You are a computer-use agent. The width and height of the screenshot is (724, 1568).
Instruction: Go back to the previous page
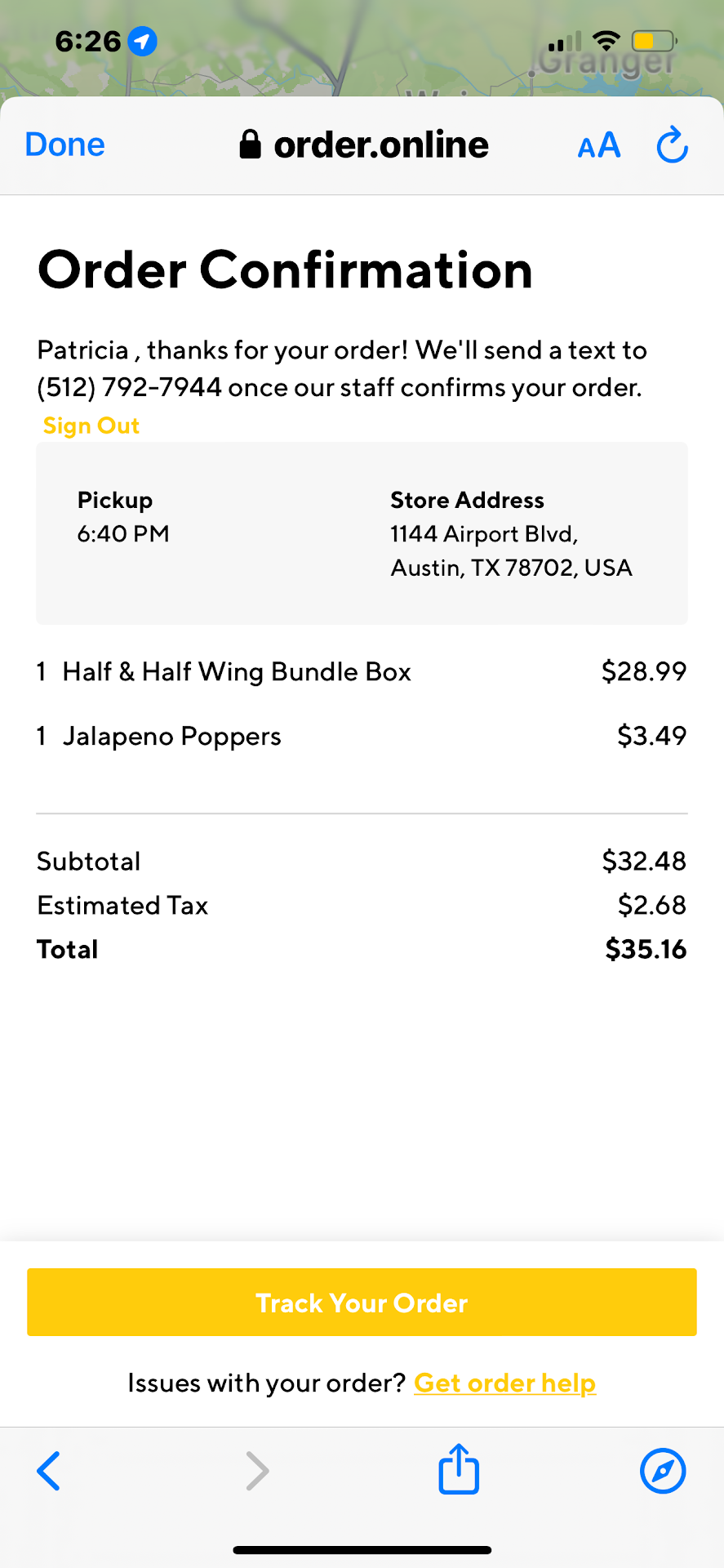[x=49, y=1471]
